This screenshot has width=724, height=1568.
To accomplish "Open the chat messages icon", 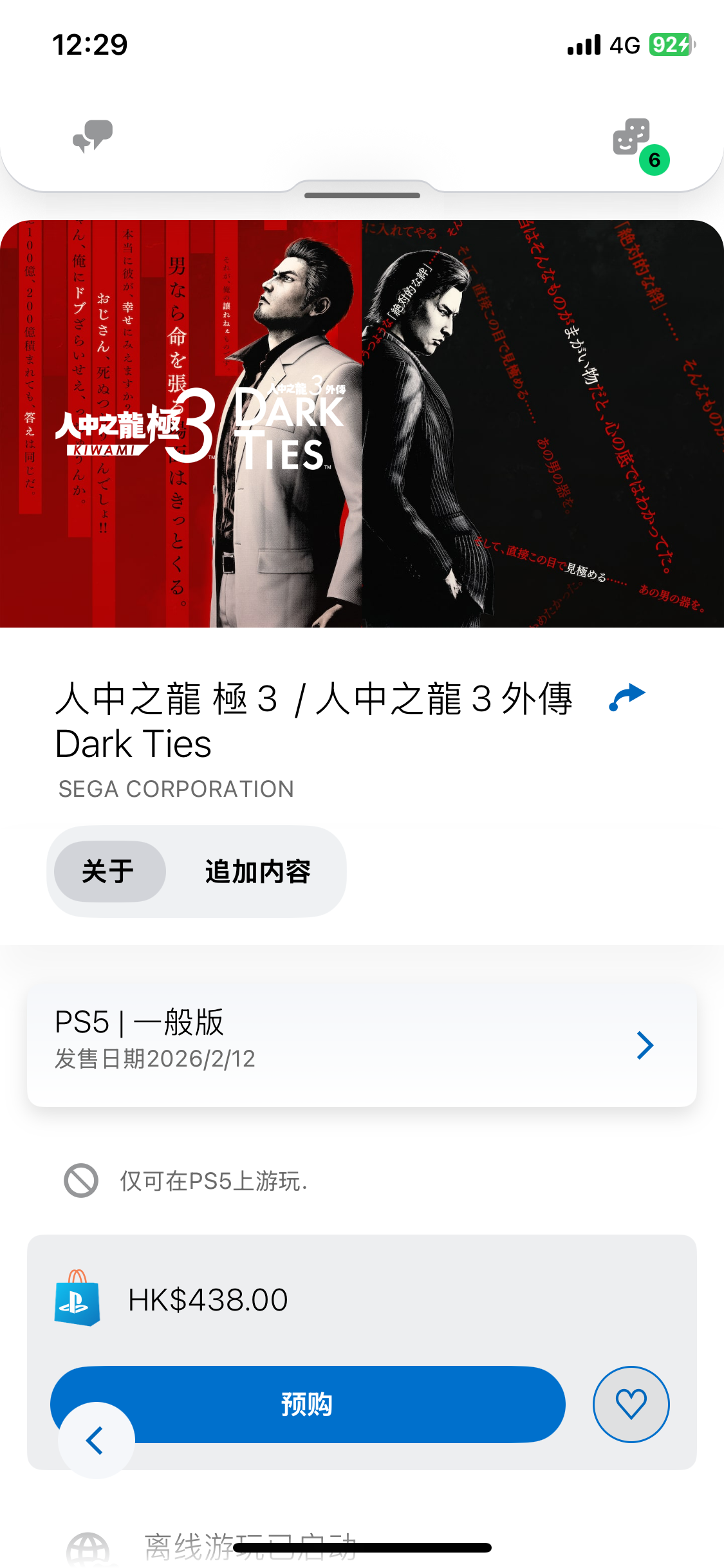I will click(x=93, y=136).
